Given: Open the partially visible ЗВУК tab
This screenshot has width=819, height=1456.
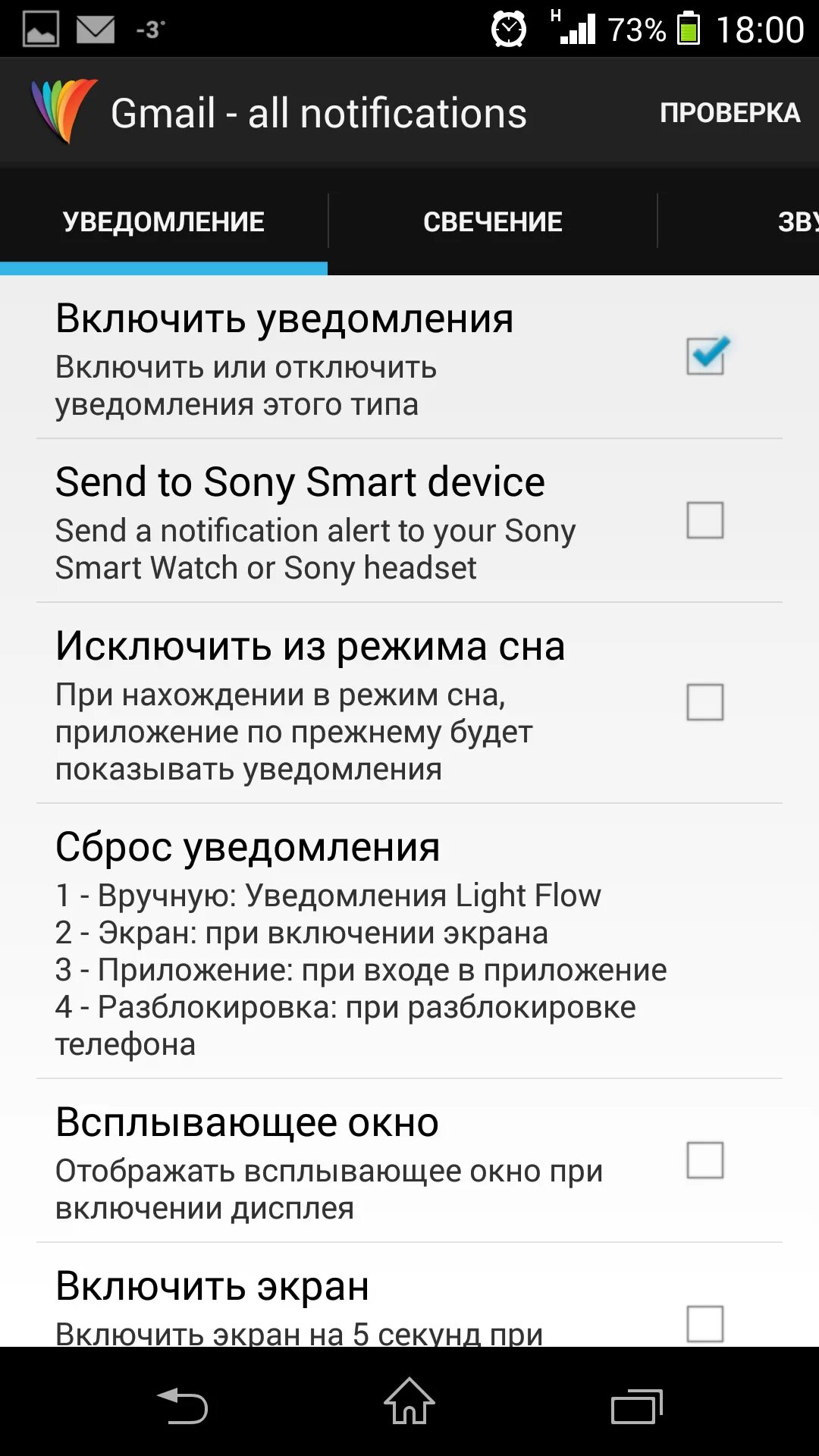Looking at the screenshot, I should [x=798, y=221].
